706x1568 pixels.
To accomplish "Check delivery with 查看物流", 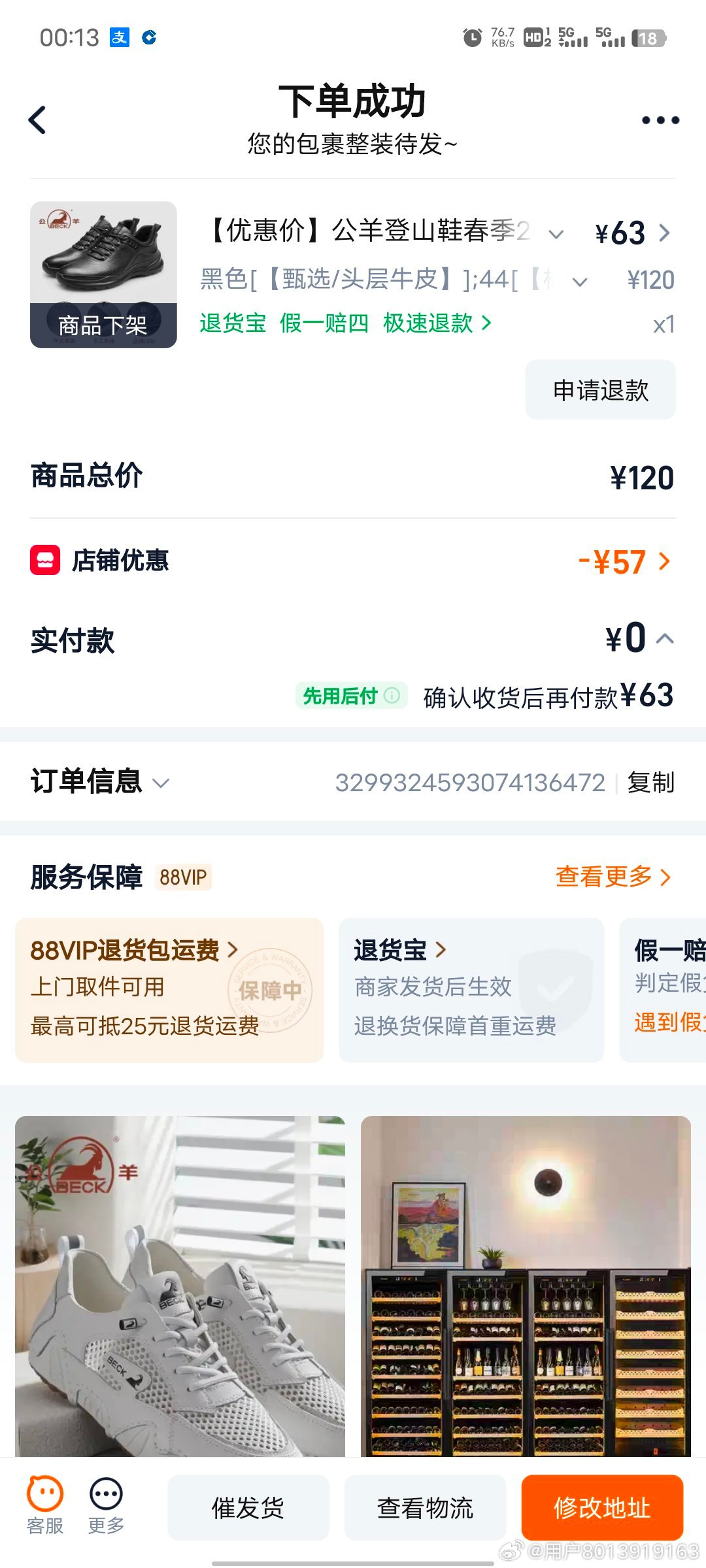I will click(x=425, y=1508).
